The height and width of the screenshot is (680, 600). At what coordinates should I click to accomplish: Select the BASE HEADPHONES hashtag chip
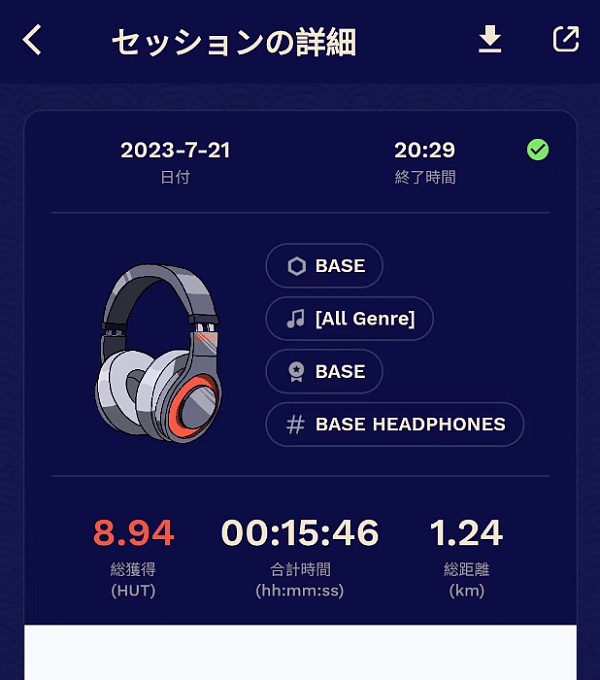[394, 424]
